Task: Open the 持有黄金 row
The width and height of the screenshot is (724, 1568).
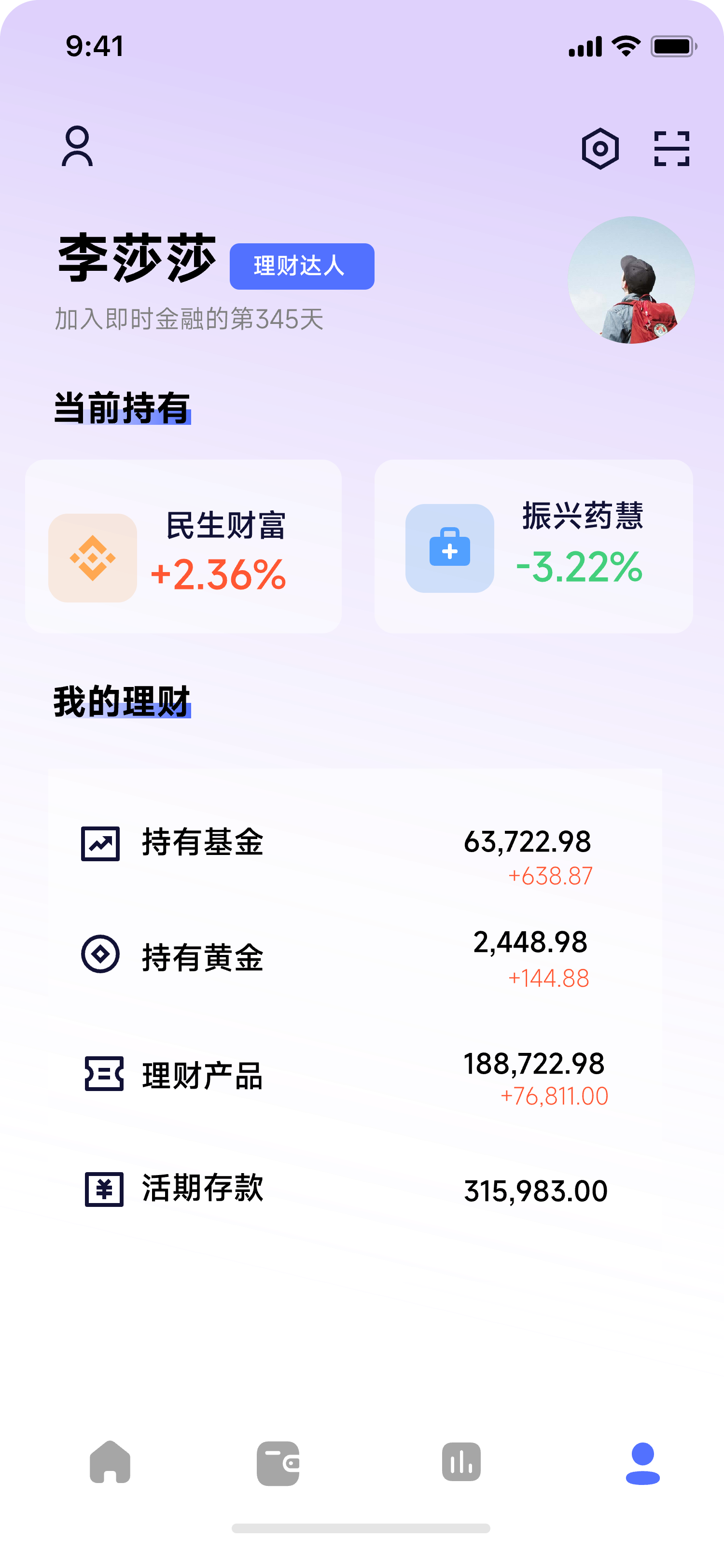Action: click(355, 957)
